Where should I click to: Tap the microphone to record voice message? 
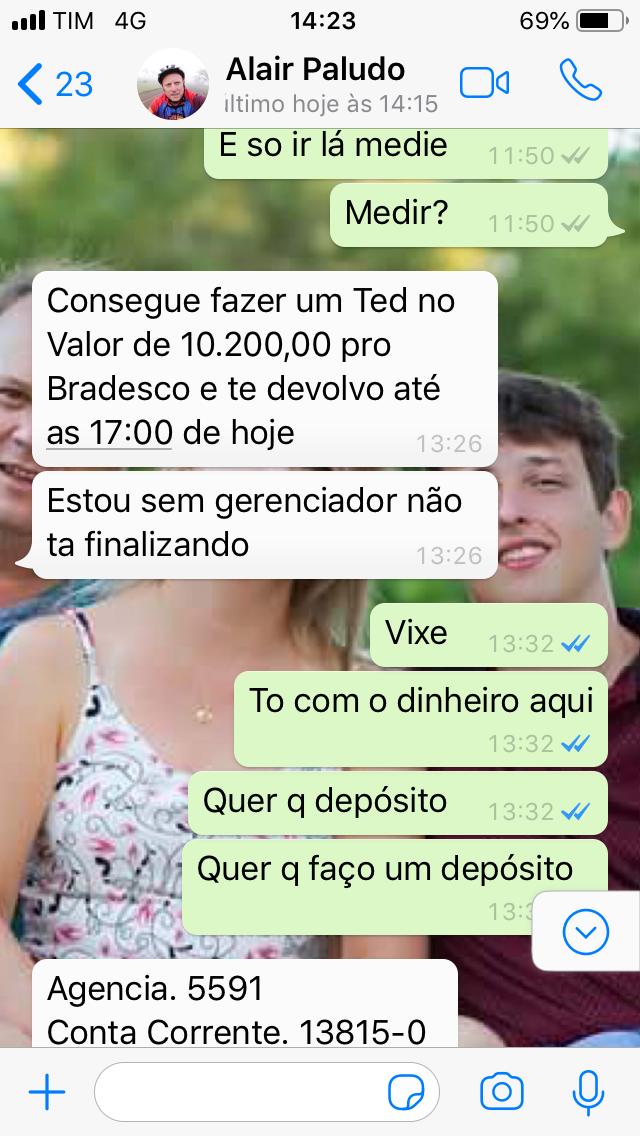click(588, 1093)
